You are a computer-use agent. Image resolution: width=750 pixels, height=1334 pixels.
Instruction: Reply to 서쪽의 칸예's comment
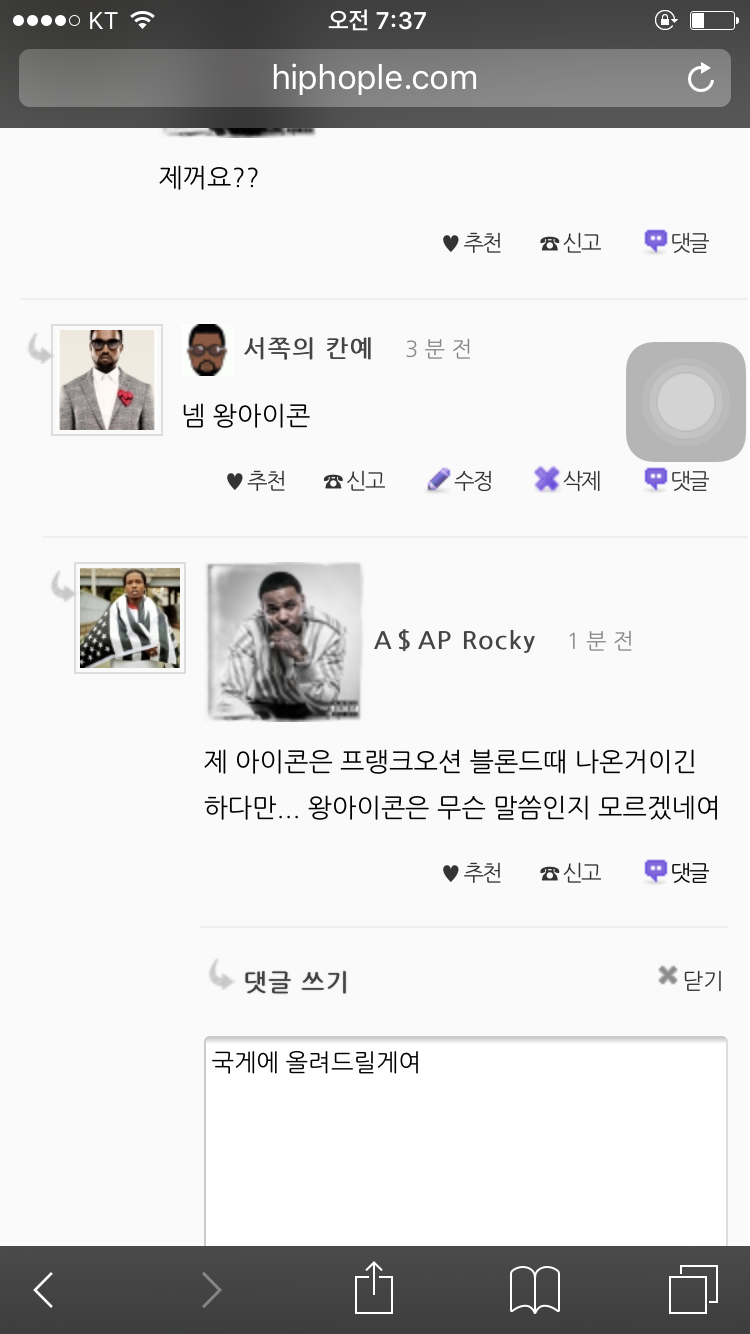pos(677,480)
